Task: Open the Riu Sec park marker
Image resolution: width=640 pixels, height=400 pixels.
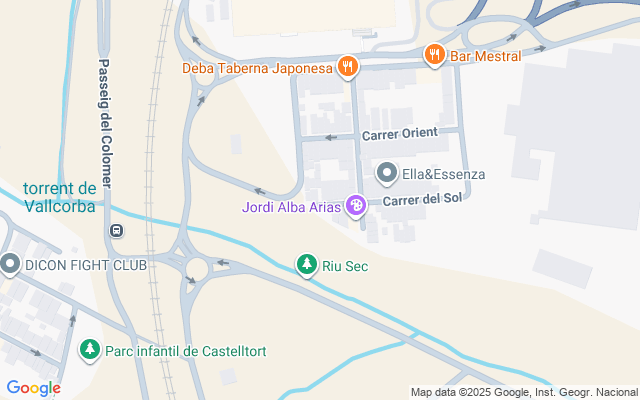Action: pyautogui.click(x=307, y=265)
